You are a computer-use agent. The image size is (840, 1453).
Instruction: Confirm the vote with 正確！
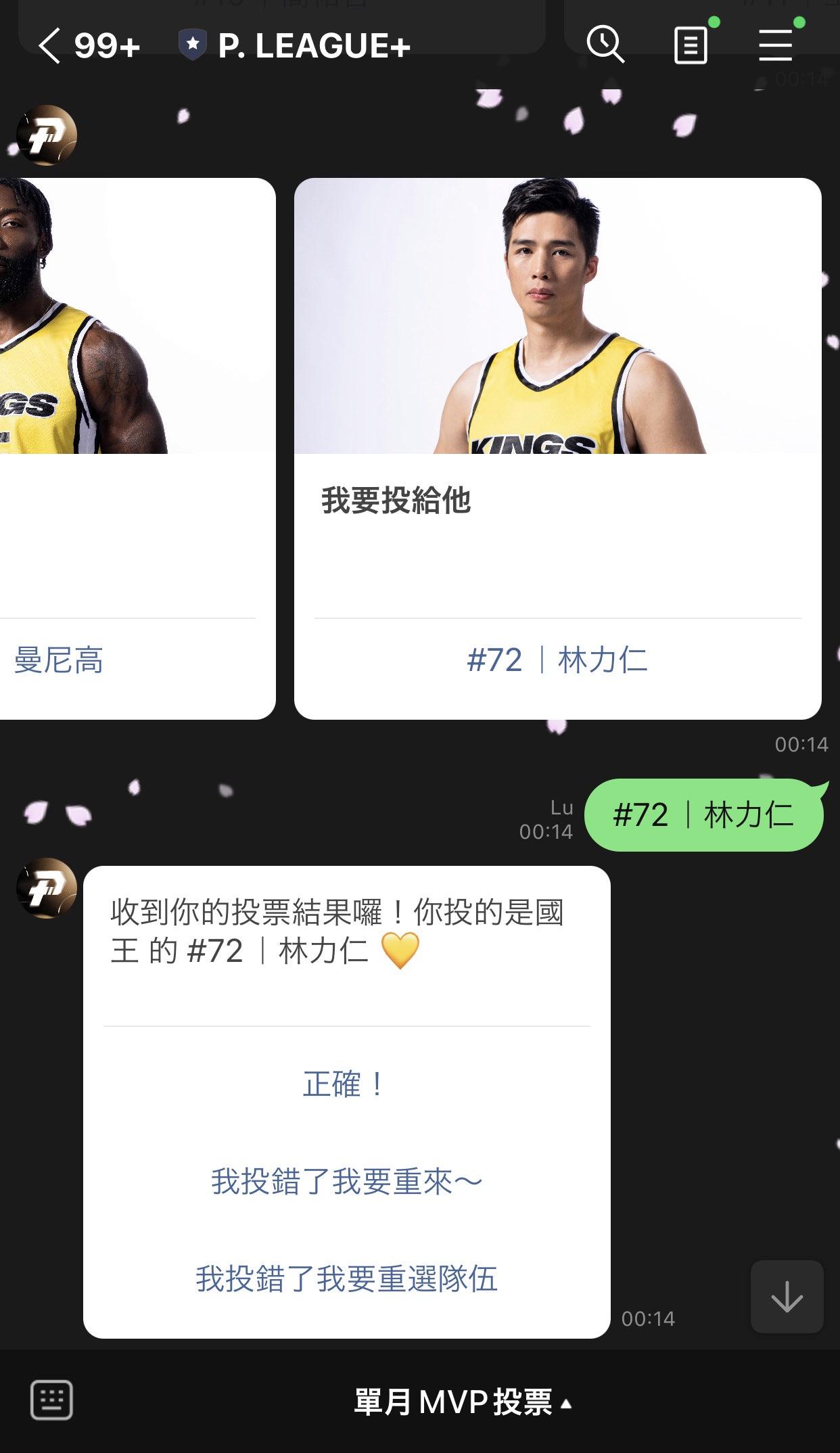(346, 1084)
